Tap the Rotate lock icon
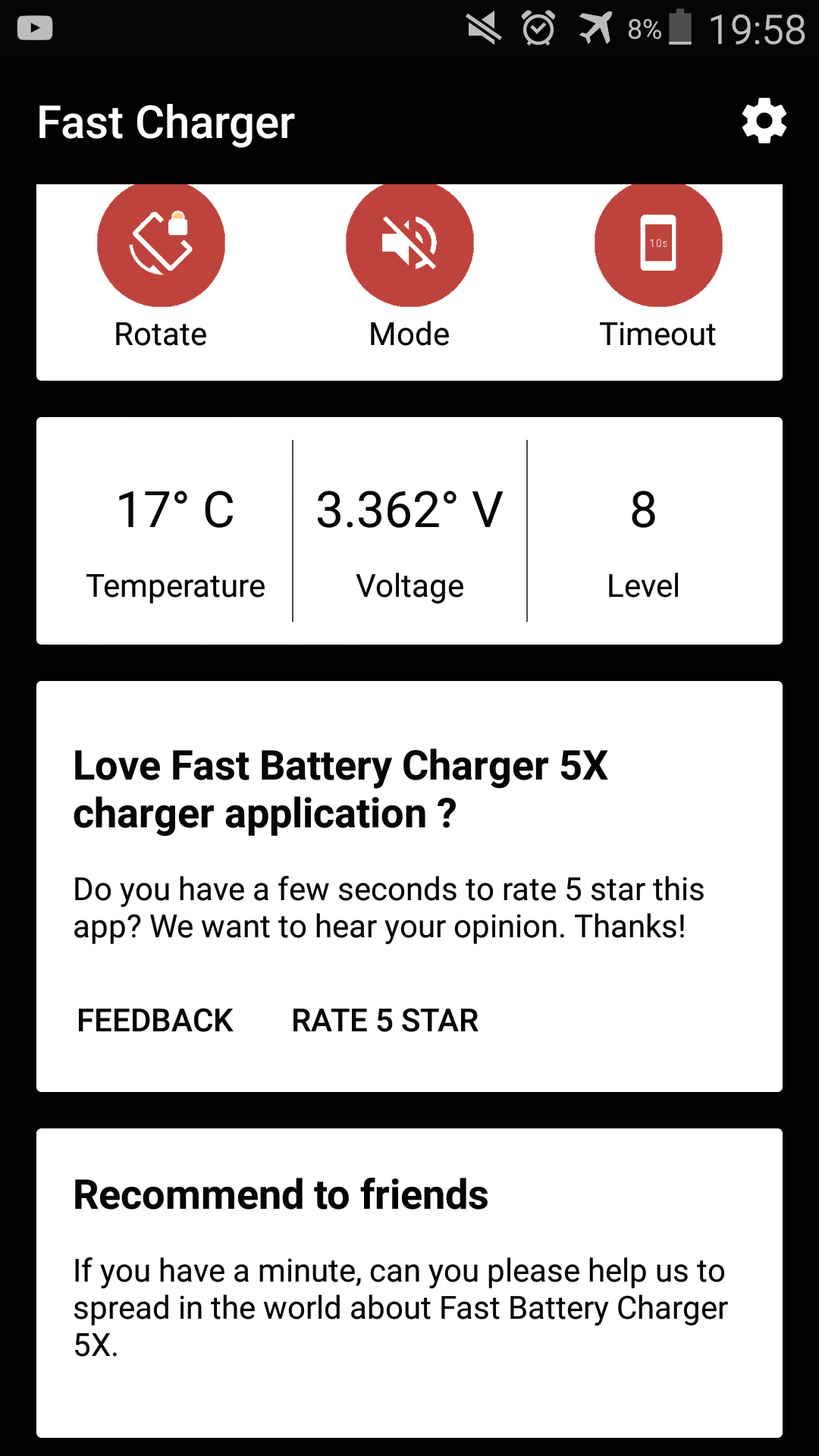 [161, 241]
